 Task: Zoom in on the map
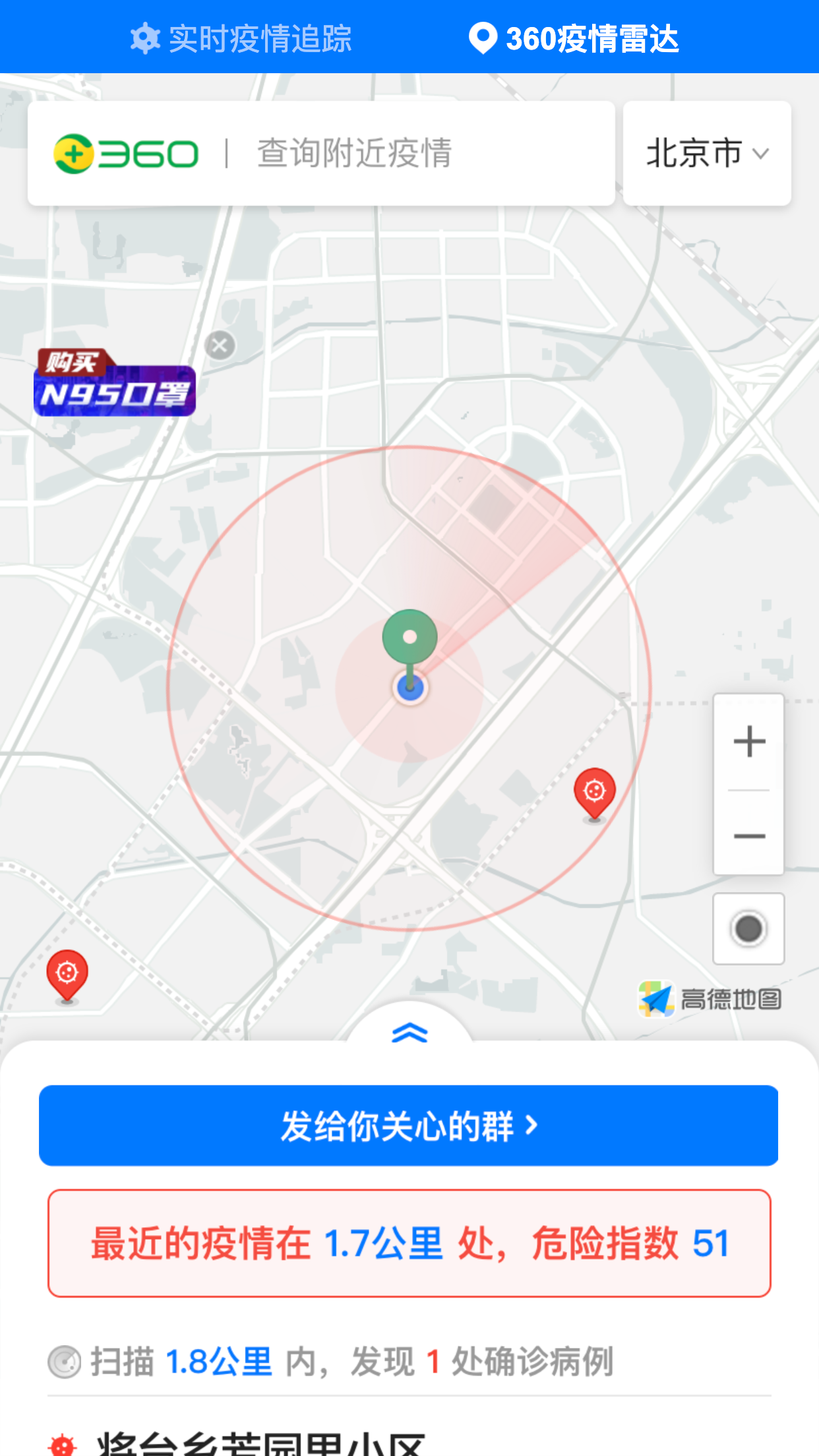(749, 741)
